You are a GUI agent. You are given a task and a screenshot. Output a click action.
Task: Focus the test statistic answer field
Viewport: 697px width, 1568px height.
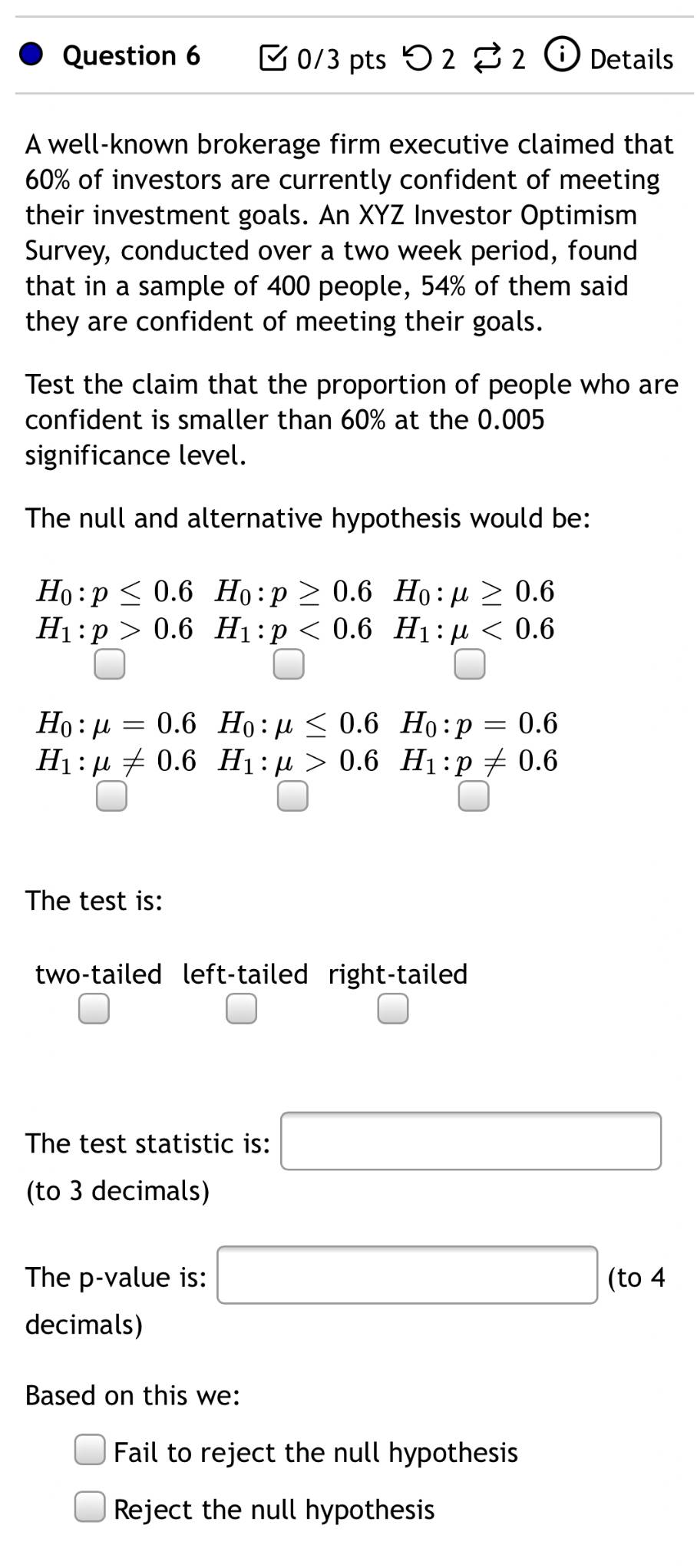471,1141
